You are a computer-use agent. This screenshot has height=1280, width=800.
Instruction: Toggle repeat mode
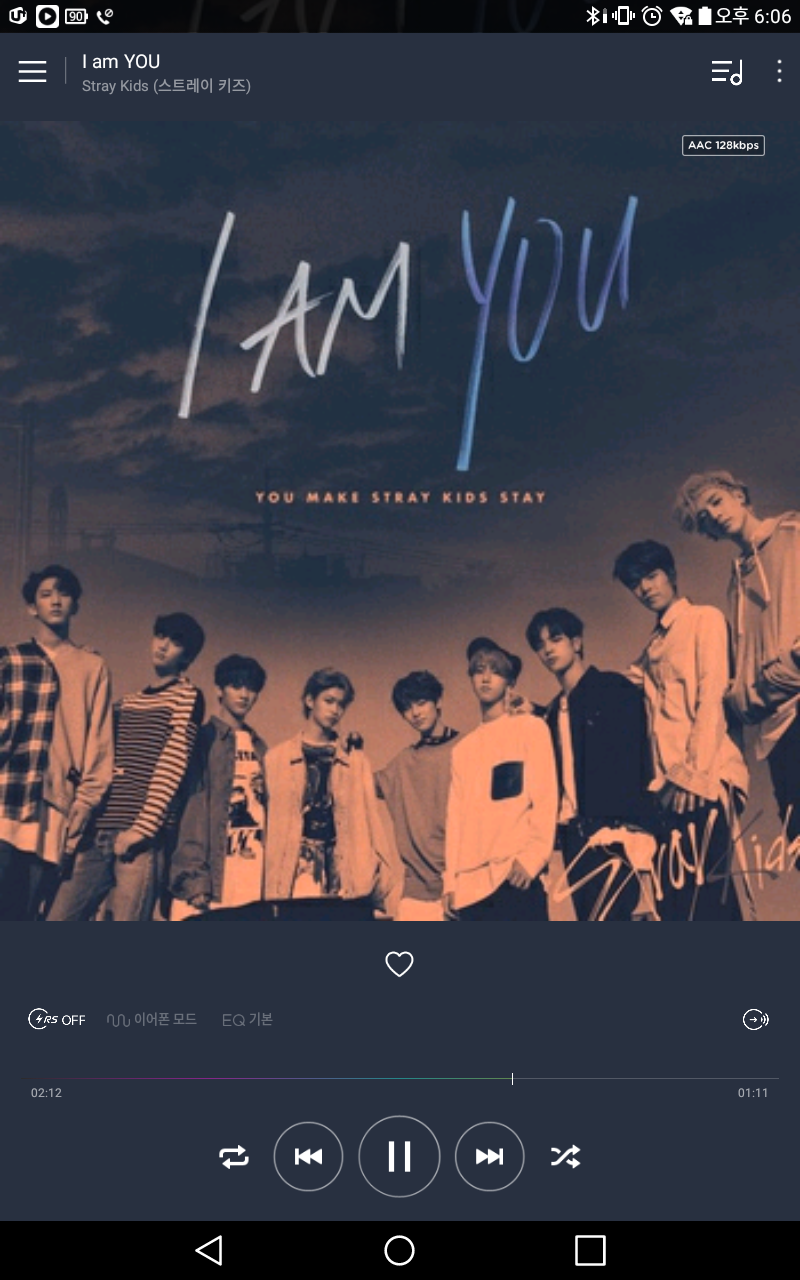click(234, 1157)
